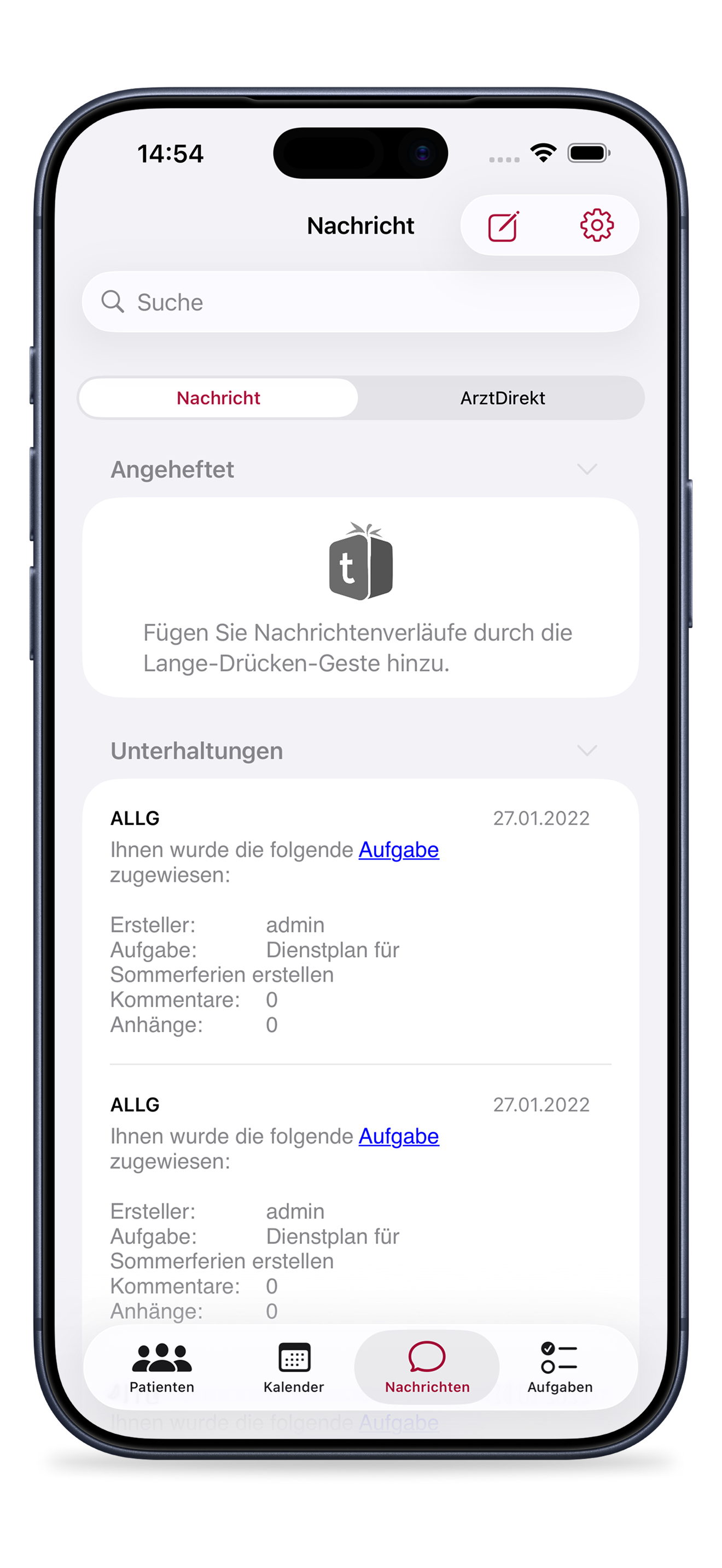Image resolution: width=722 pixels, height=1568 pixels.
Task: Compose a new message
Action: [503, 226]
